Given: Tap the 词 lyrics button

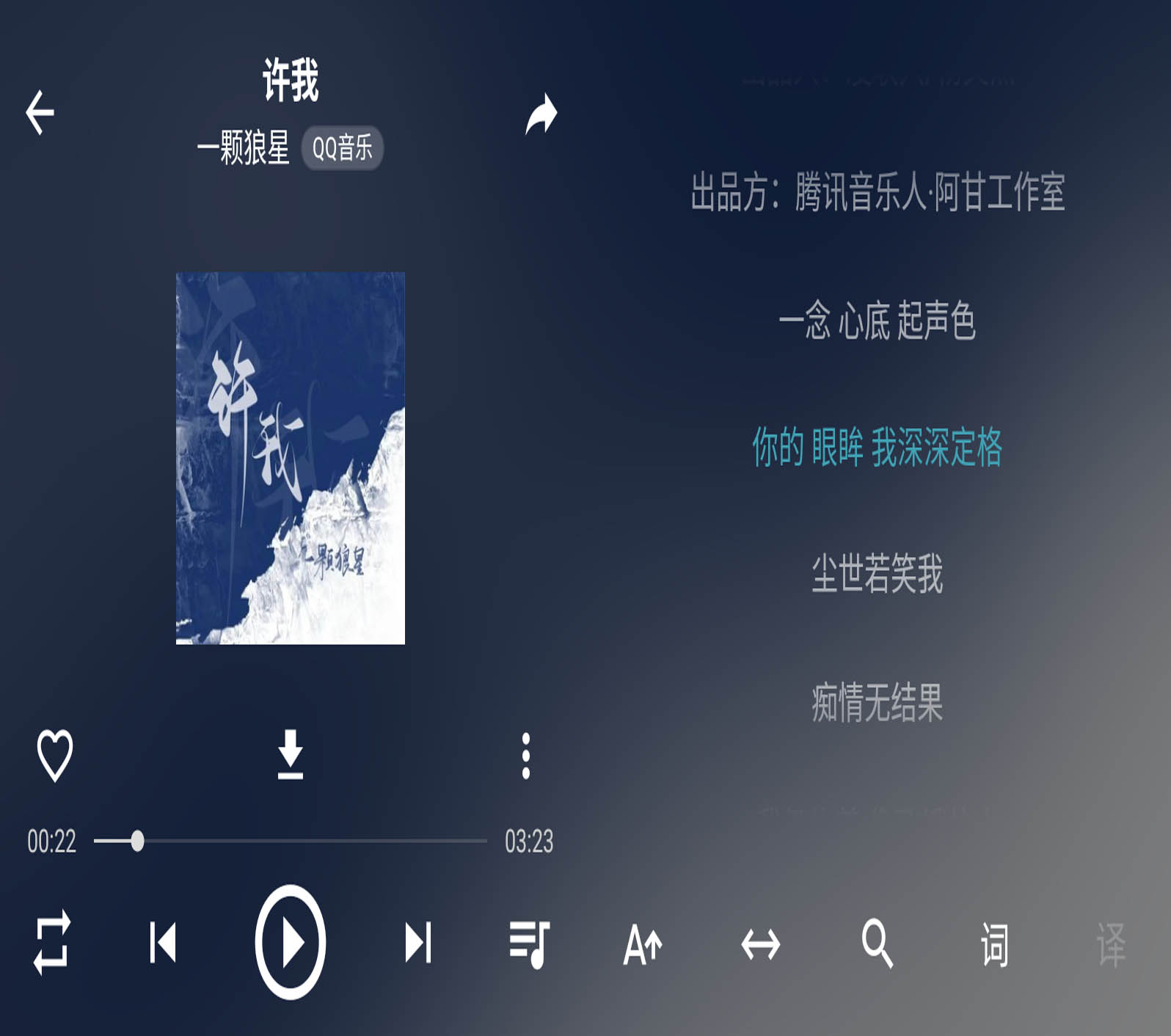Looking at the screenshot, I should [994, 944].
